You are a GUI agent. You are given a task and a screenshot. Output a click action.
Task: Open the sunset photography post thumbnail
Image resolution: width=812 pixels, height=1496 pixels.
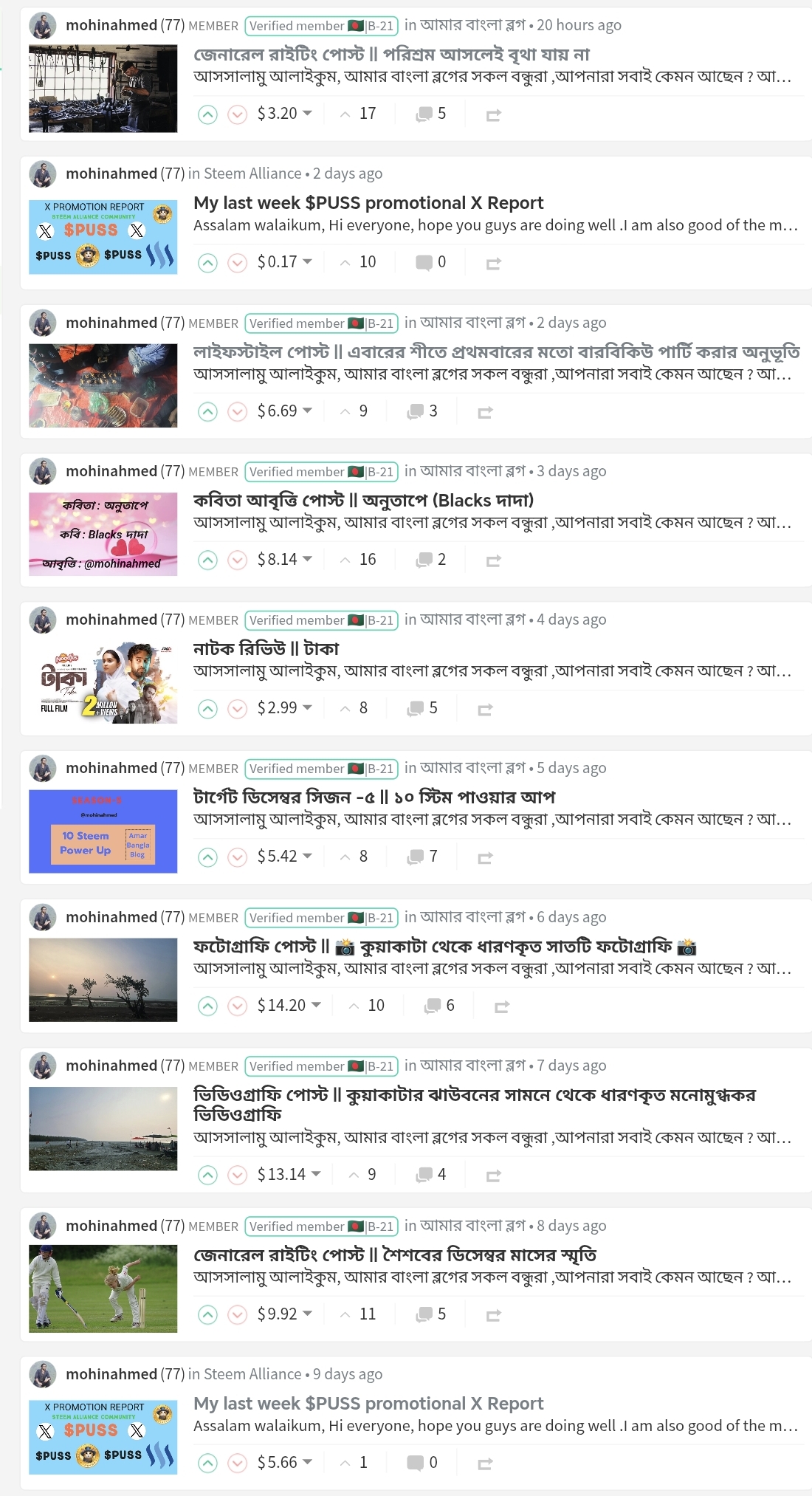pos(103,980)
